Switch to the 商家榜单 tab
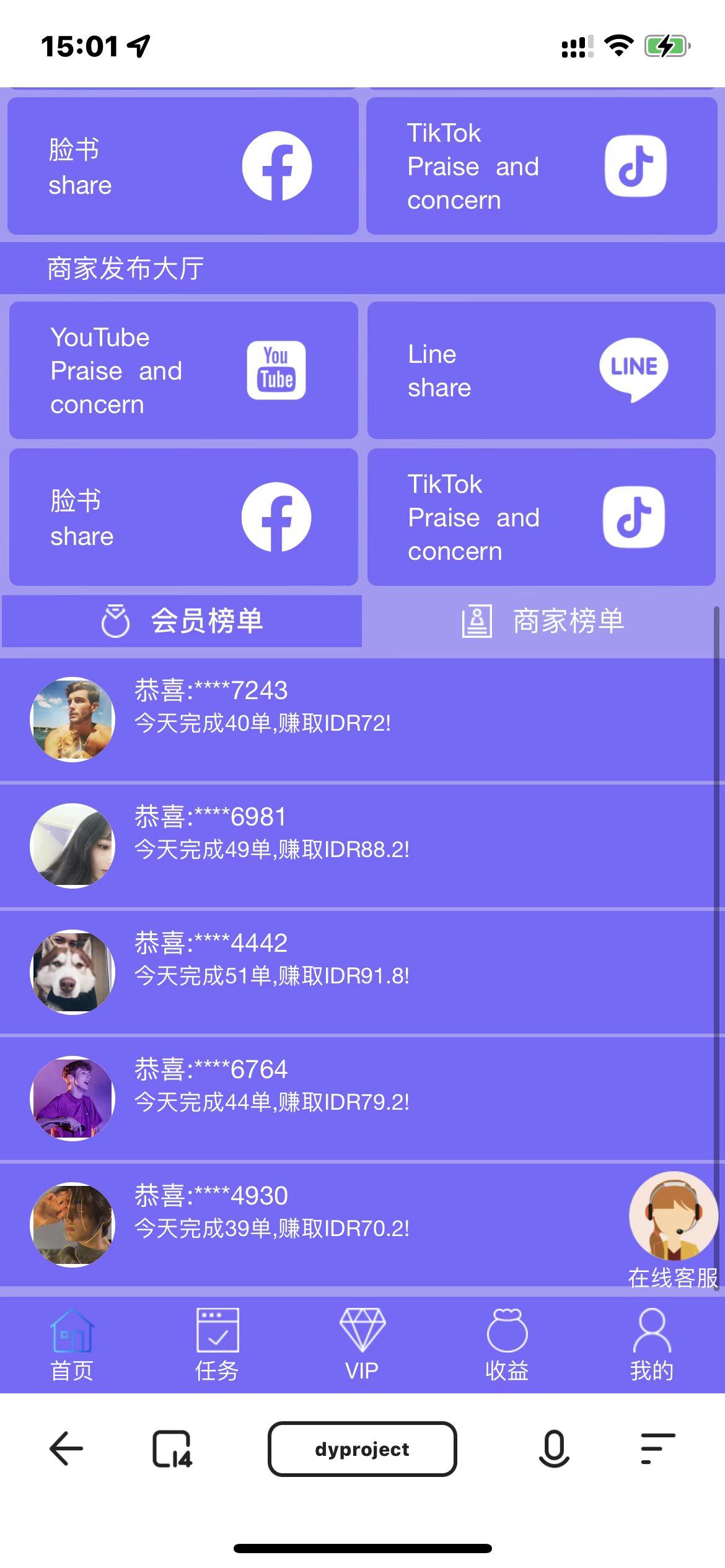Screen dimensions: 725x1568 click(542, 621)
